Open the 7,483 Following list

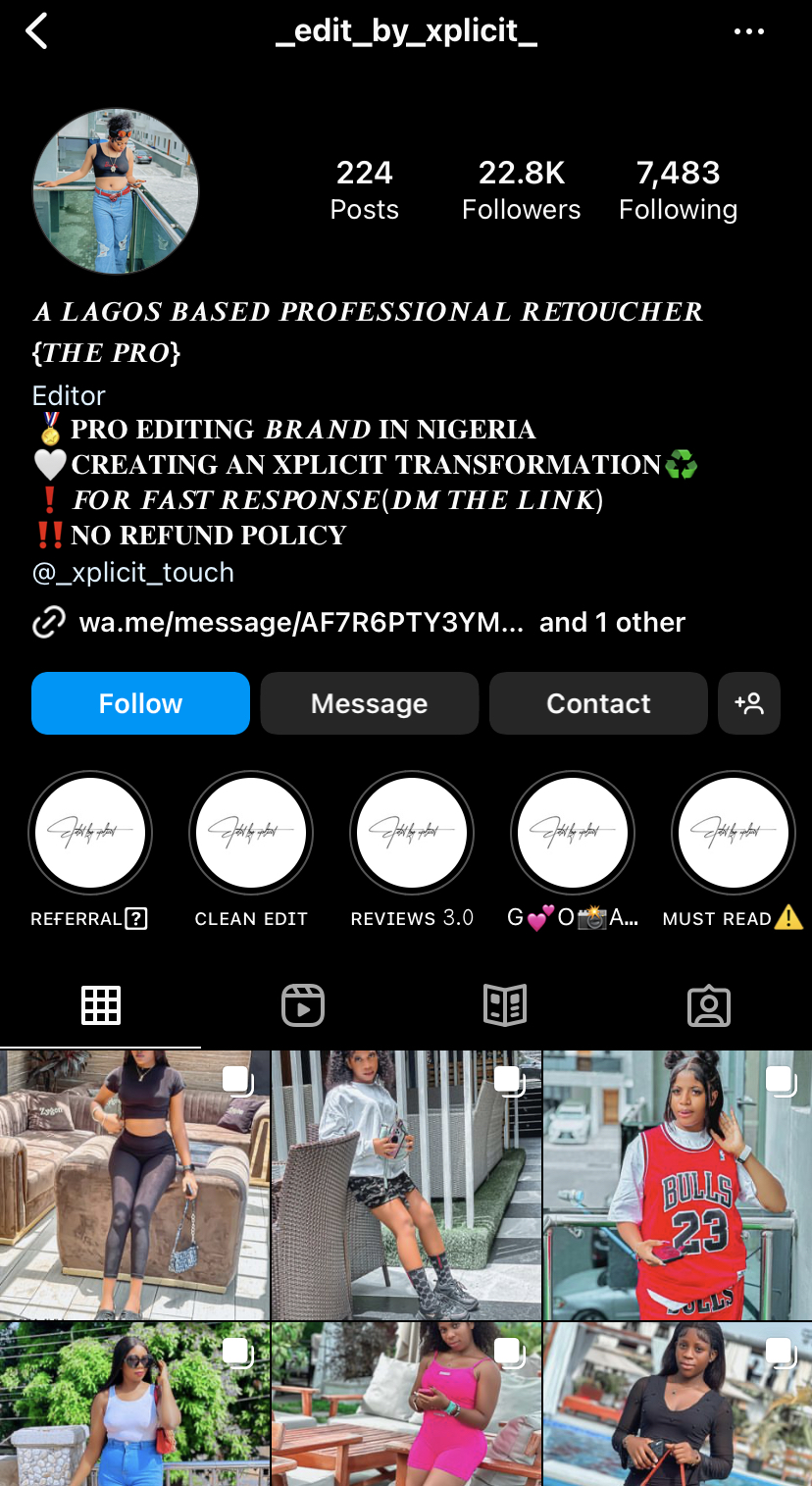point(678,189)
